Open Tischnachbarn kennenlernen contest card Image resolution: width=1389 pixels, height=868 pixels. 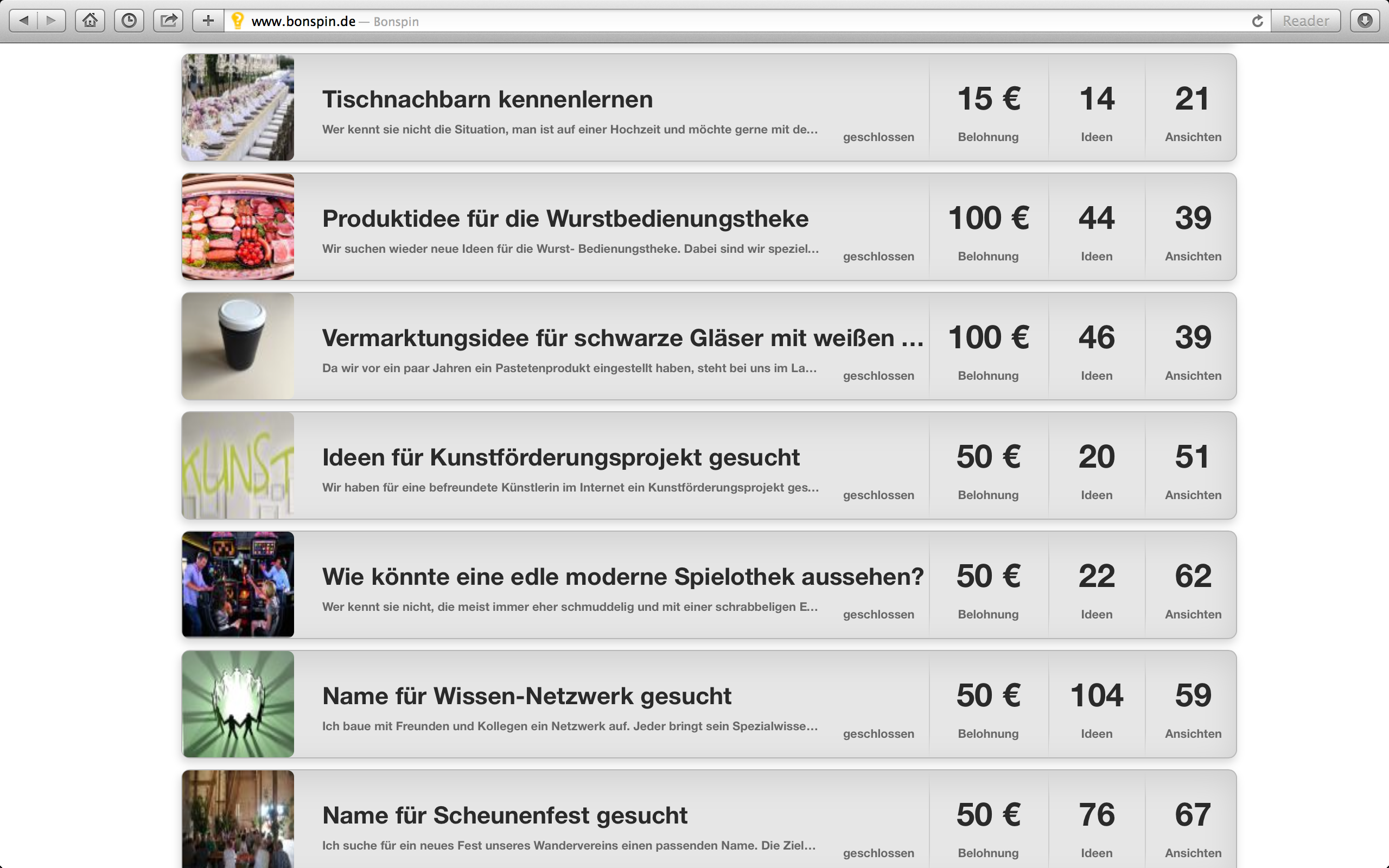487,99
